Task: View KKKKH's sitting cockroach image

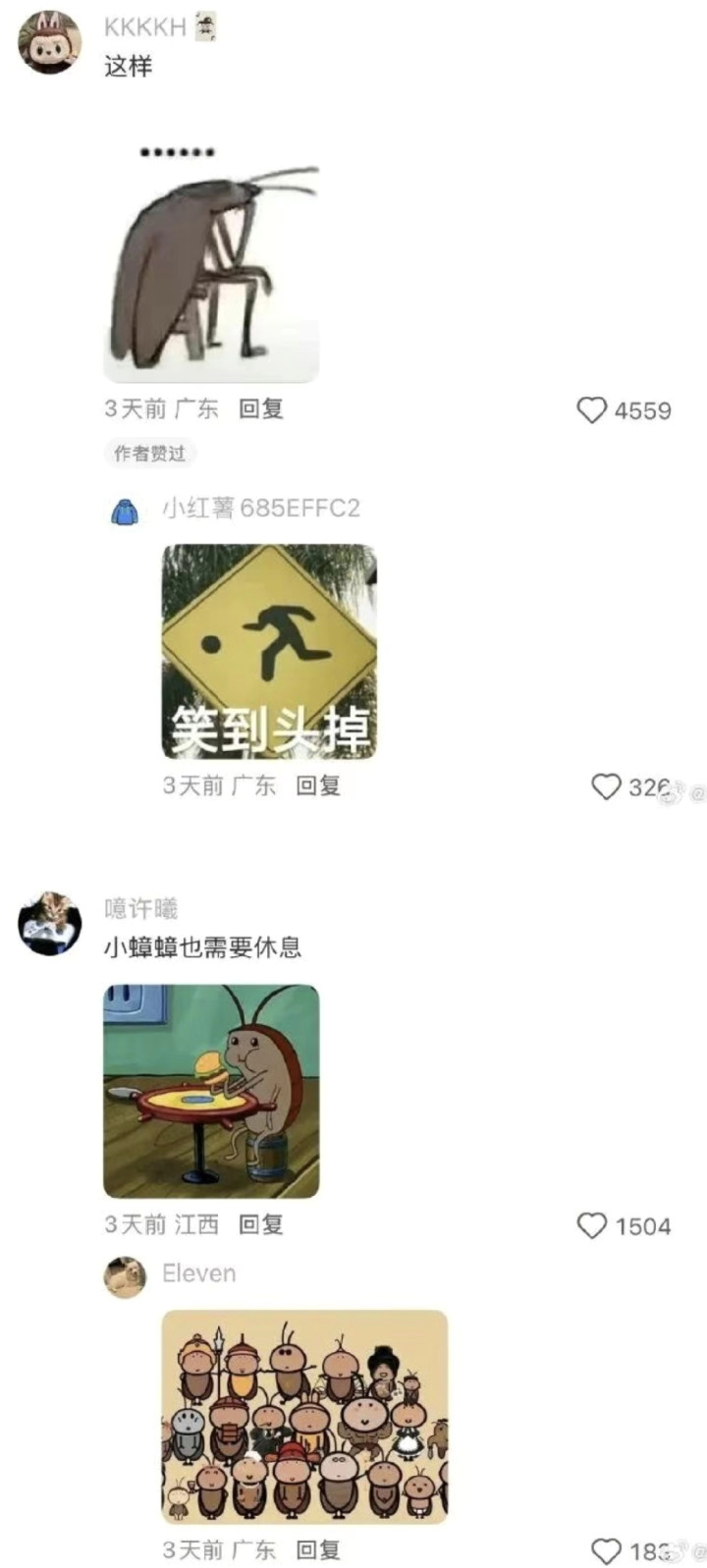Action: pyautogui.click(x=211, y=259)
